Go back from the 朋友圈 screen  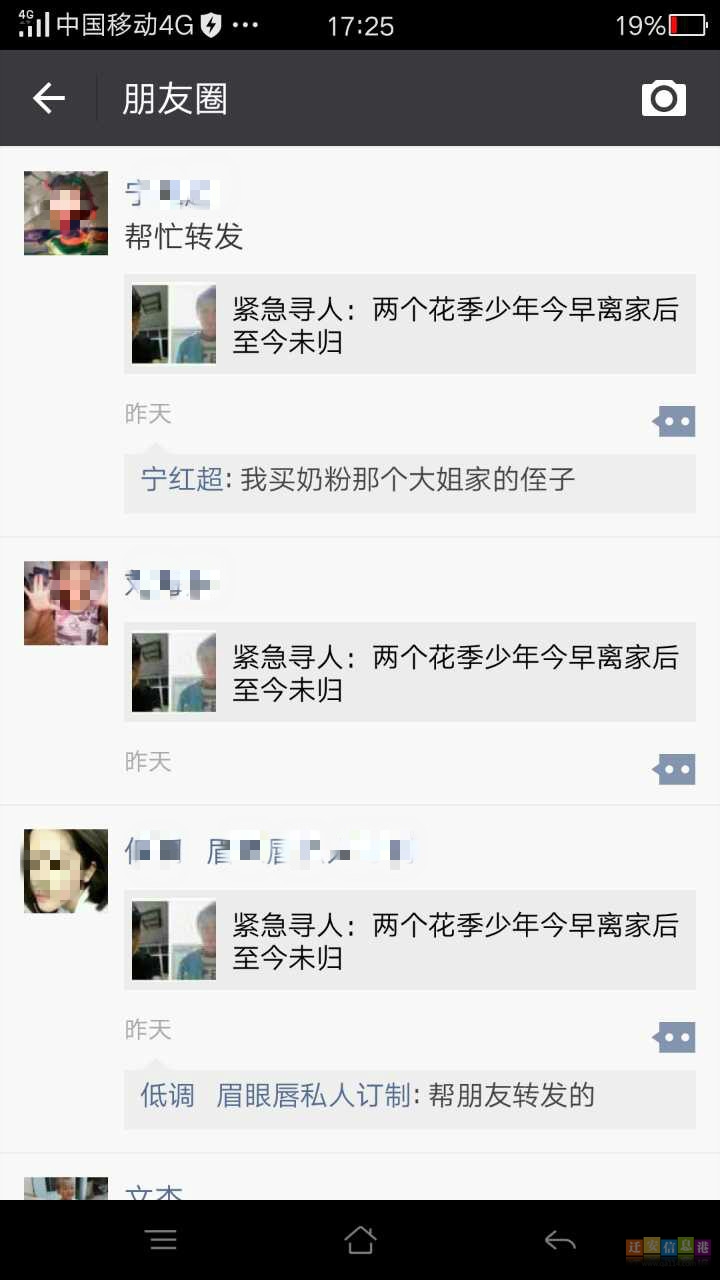49,98
